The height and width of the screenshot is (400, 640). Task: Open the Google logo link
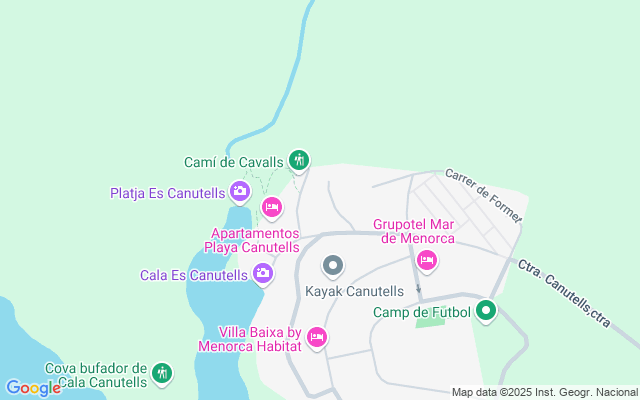(33, 388)
